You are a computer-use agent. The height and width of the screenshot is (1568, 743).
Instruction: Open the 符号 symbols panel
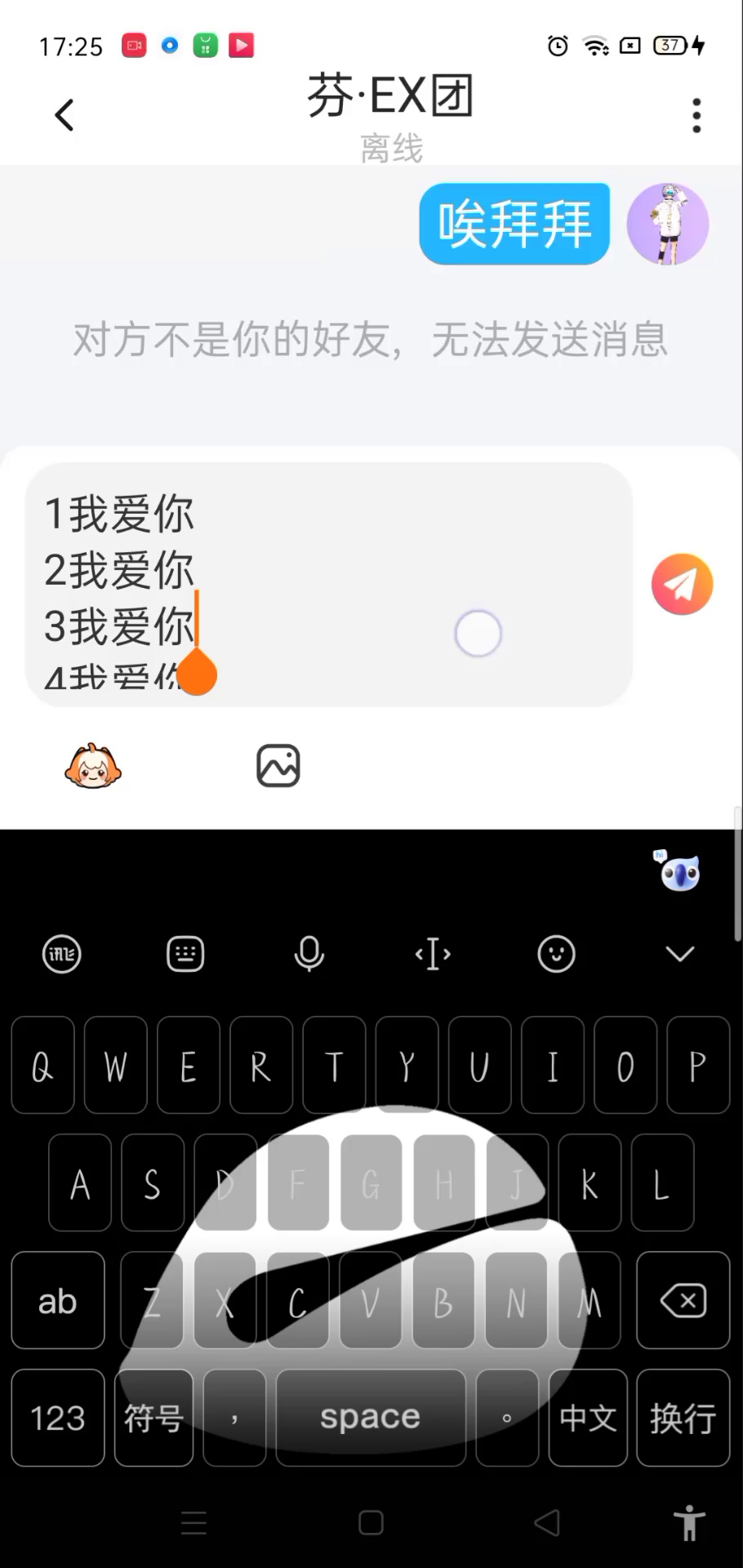point(153,1418)
